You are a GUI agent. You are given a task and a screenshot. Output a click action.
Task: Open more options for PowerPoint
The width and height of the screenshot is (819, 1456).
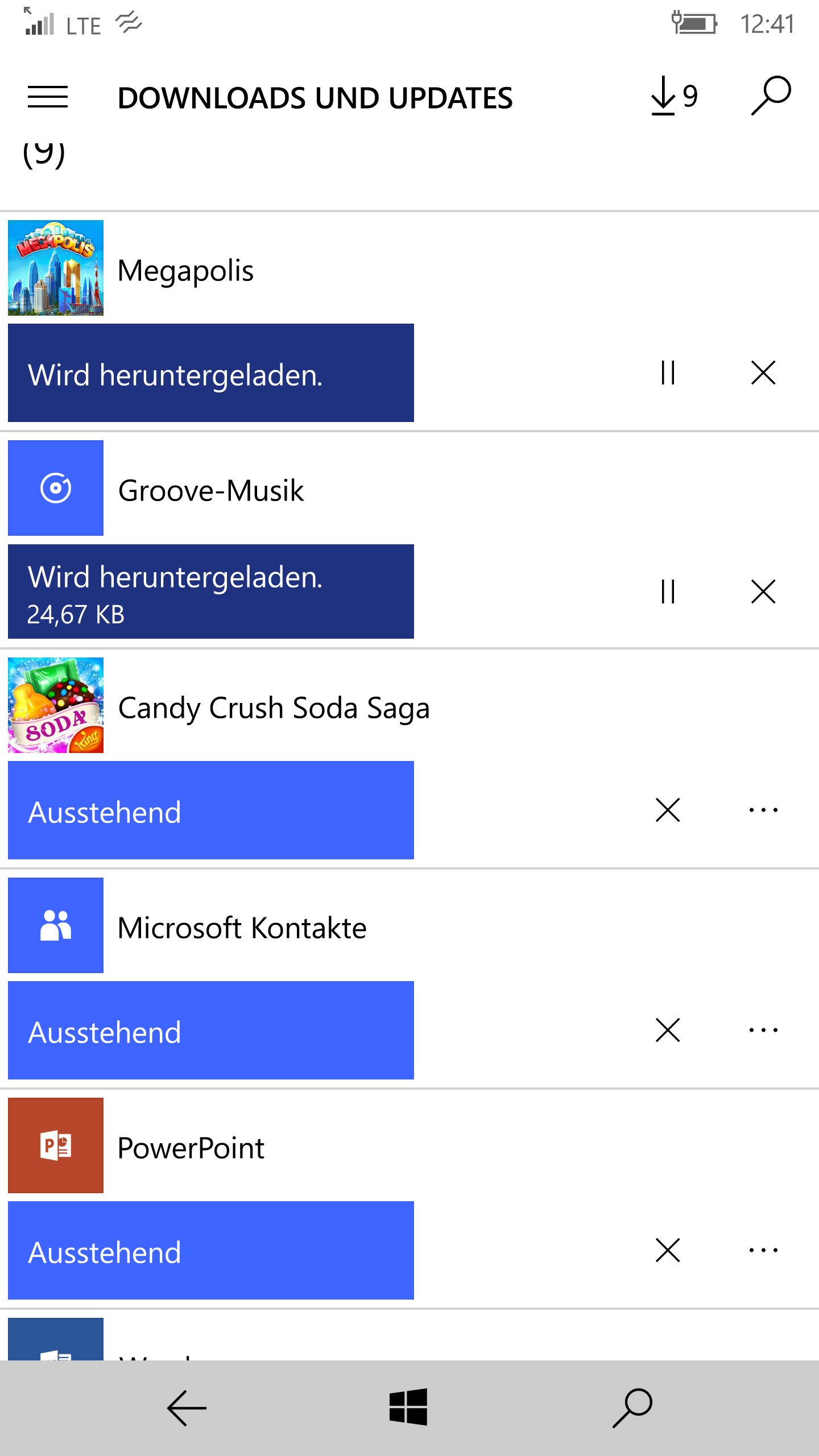coord(763,1250)
